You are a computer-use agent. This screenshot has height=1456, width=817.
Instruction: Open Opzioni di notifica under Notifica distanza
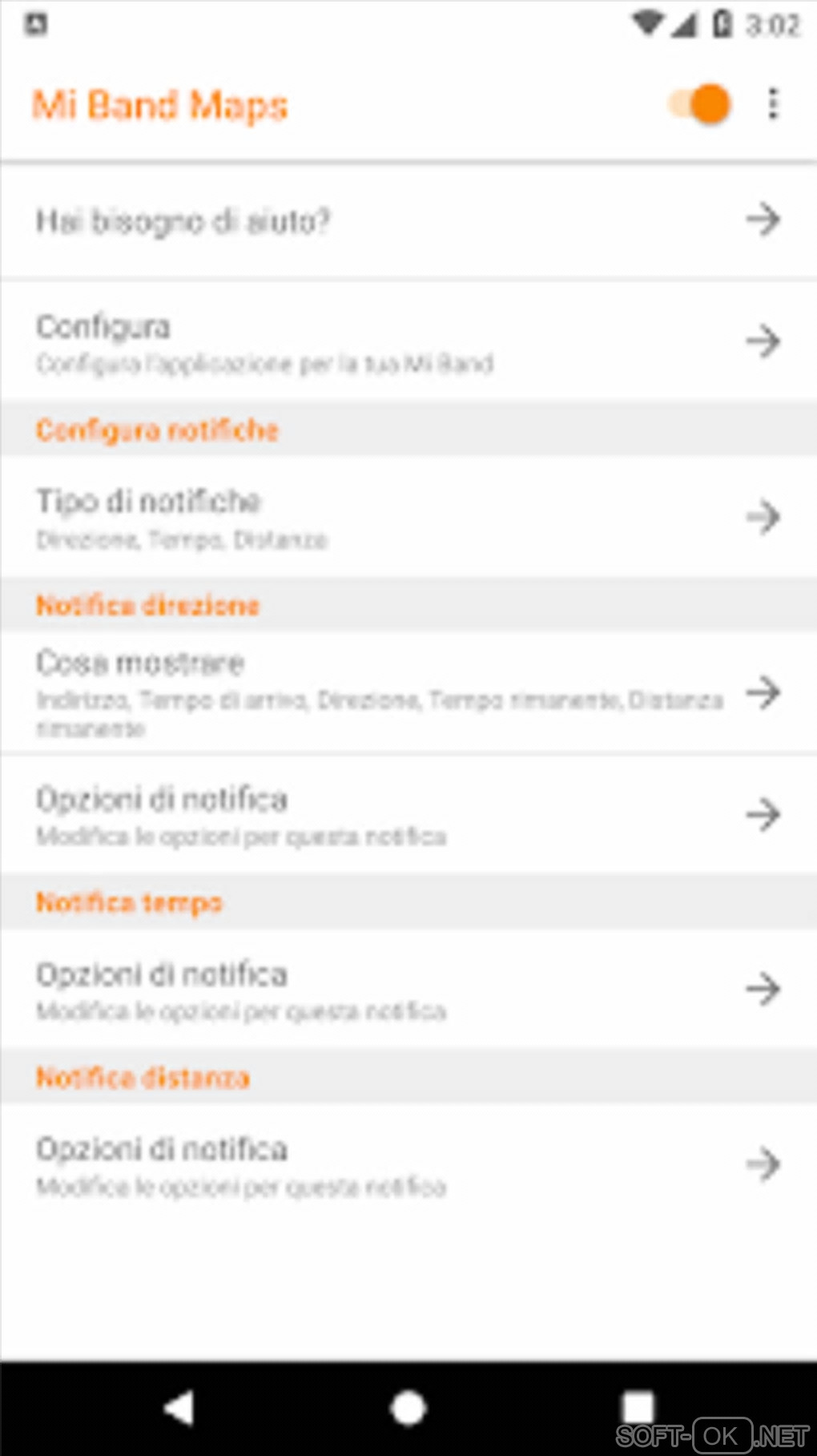pos(408,1164)
